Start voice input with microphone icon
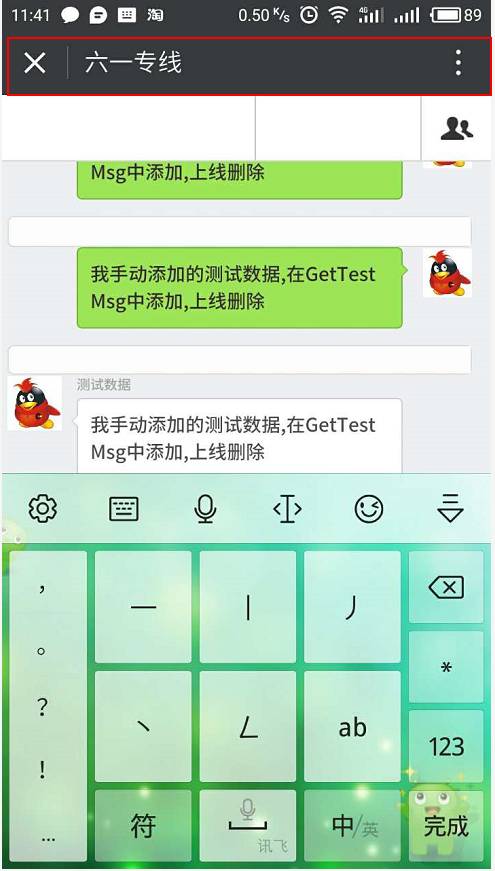The width and height of the screenshot is (495, 871). coord(205,509)
